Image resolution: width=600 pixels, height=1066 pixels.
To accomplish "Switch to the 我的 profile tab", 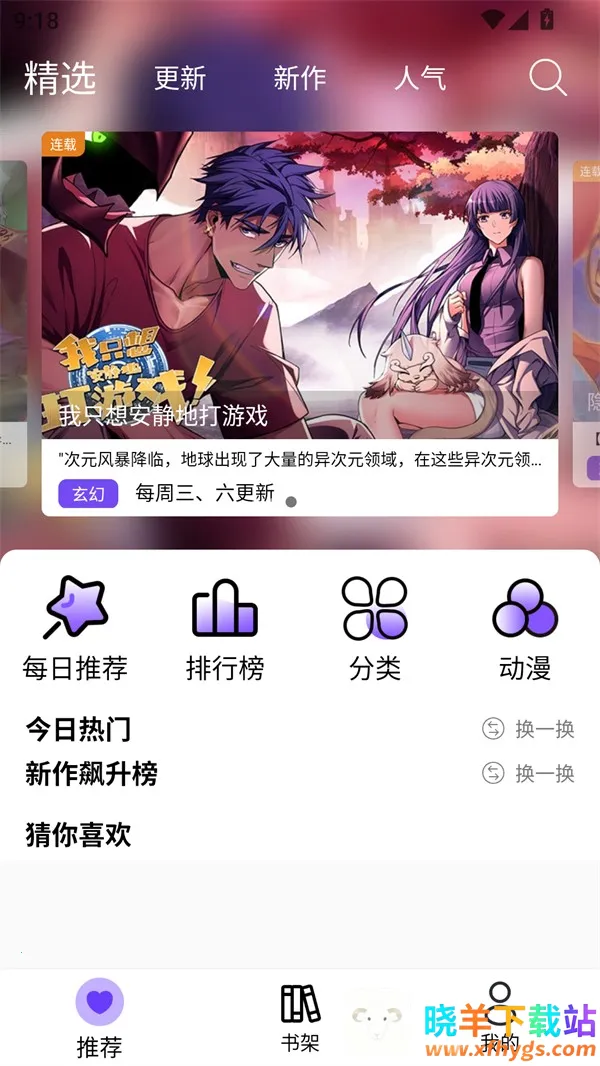I will pos(499,1018).
